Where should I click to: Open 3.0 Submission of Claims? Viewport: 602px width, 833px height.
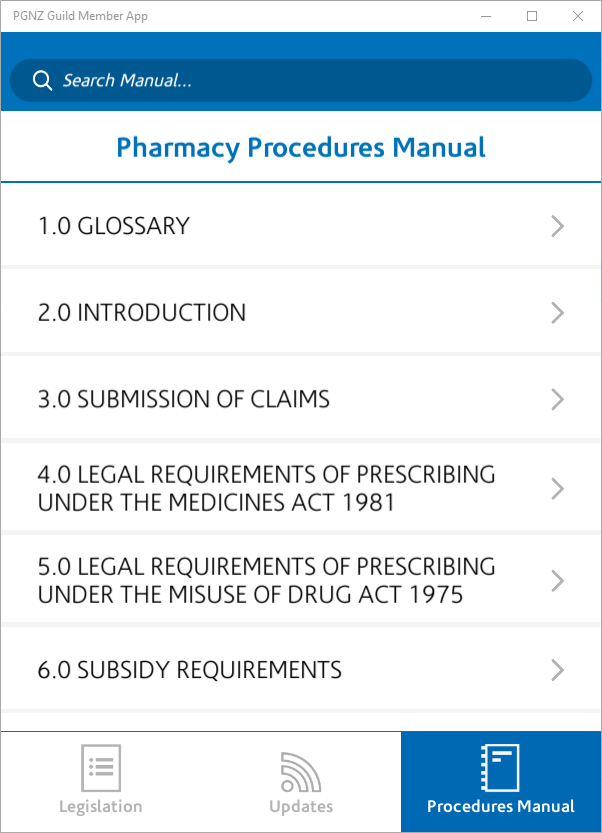point(300,399)
